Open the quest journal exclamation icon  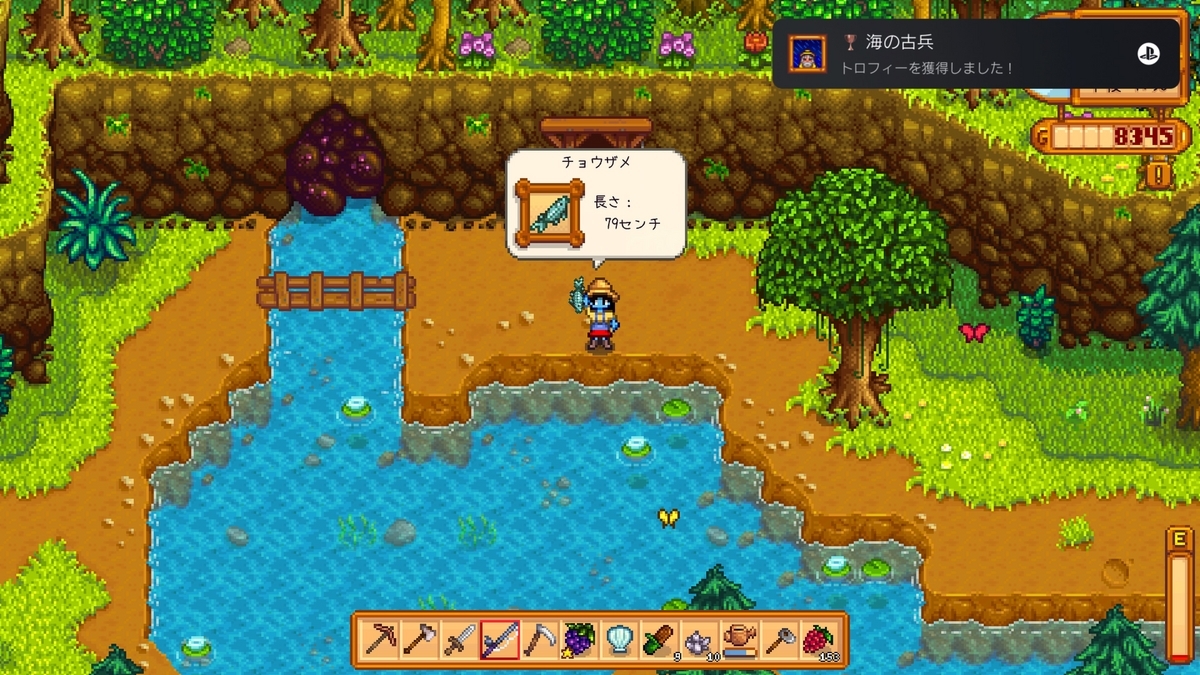(x=1157, y=175)
